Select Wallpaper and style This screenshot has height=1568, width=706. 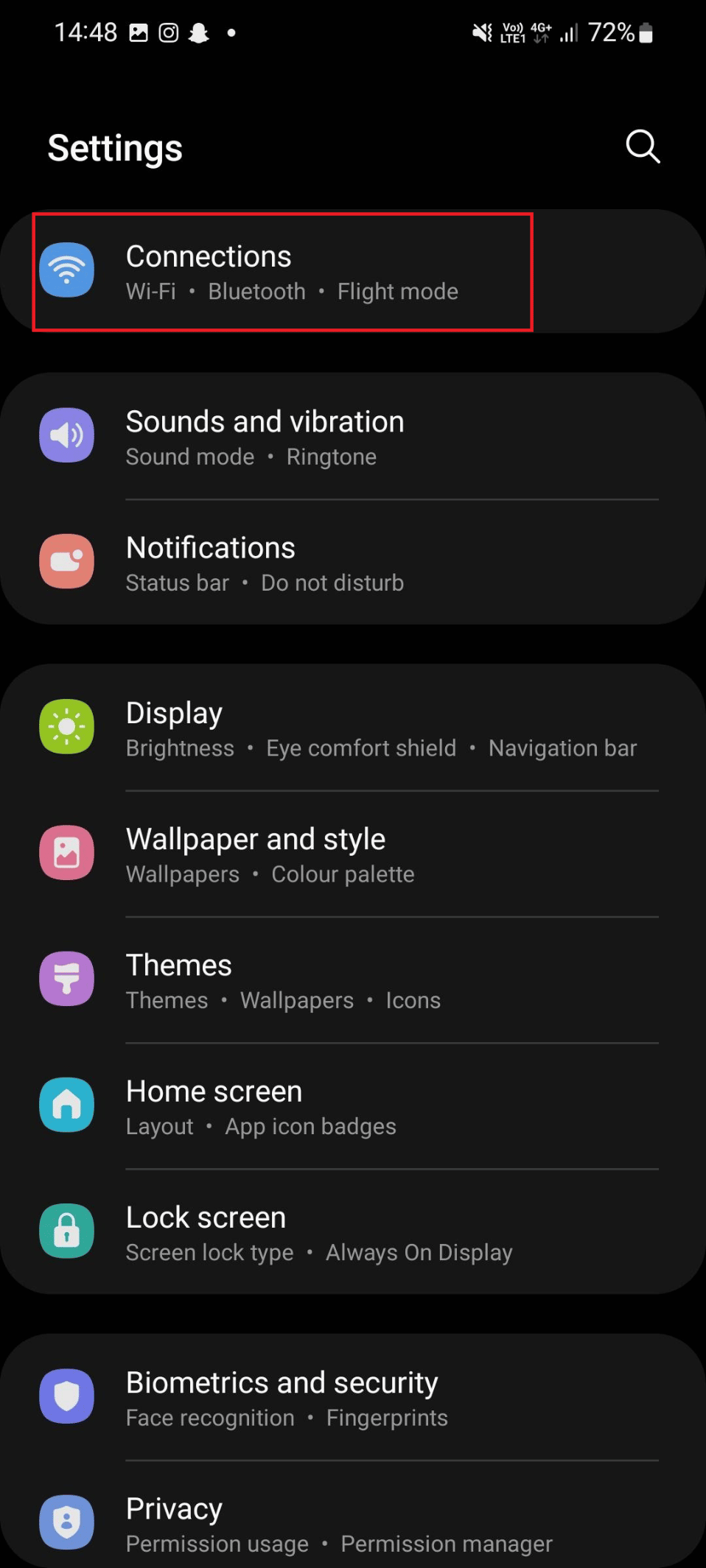click(352, 855)
